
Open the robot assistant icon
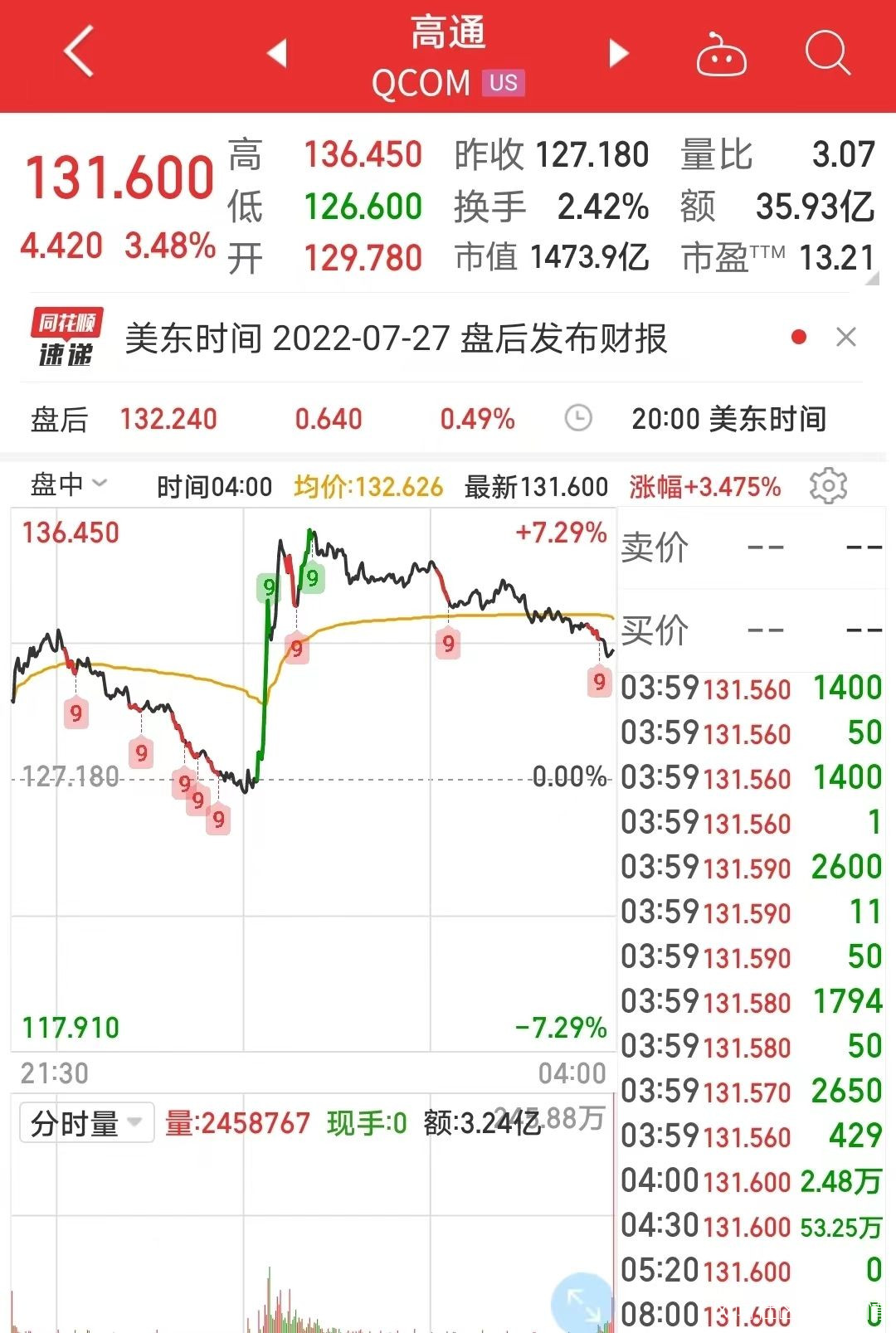[x=720, y=56]
